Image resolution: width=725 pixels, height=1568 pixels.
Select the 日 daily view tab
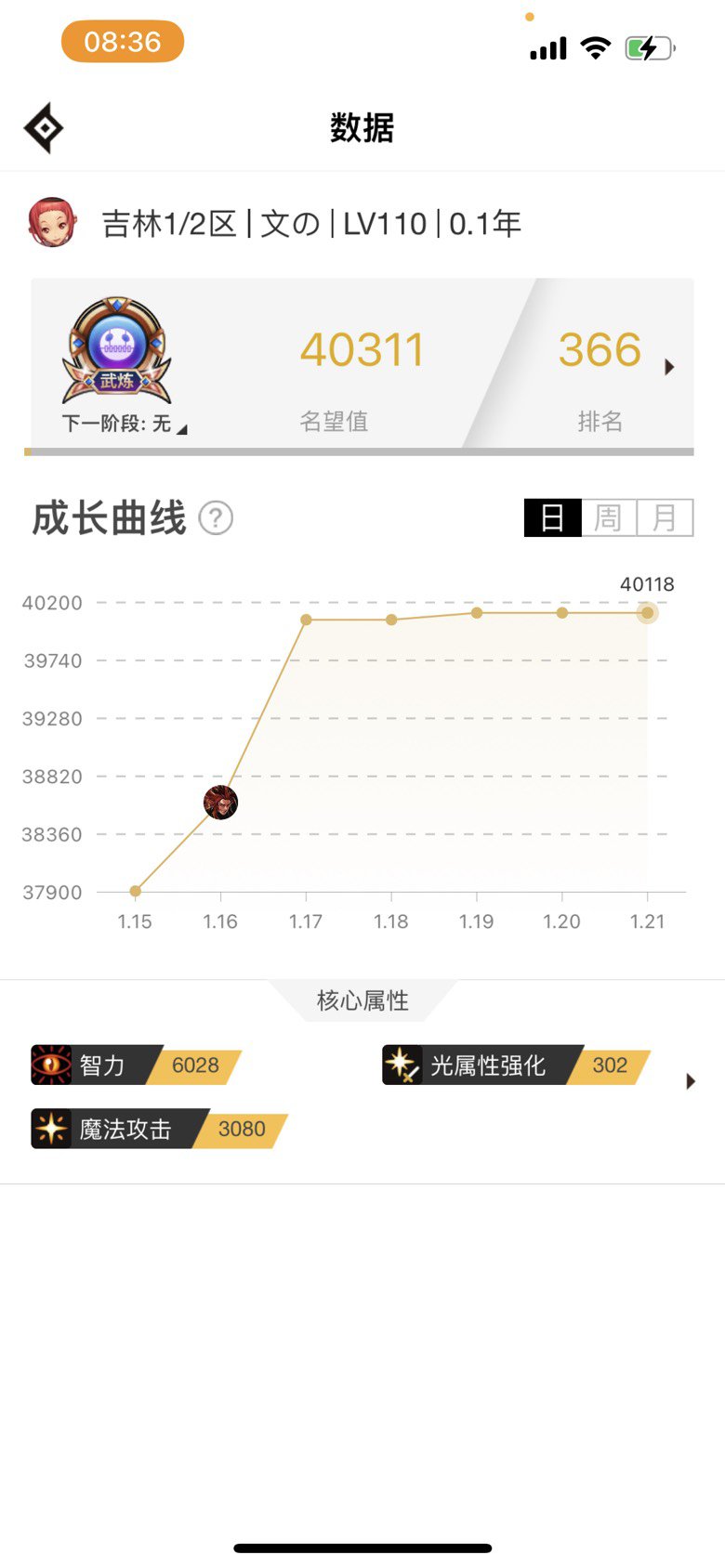[553, 517]
